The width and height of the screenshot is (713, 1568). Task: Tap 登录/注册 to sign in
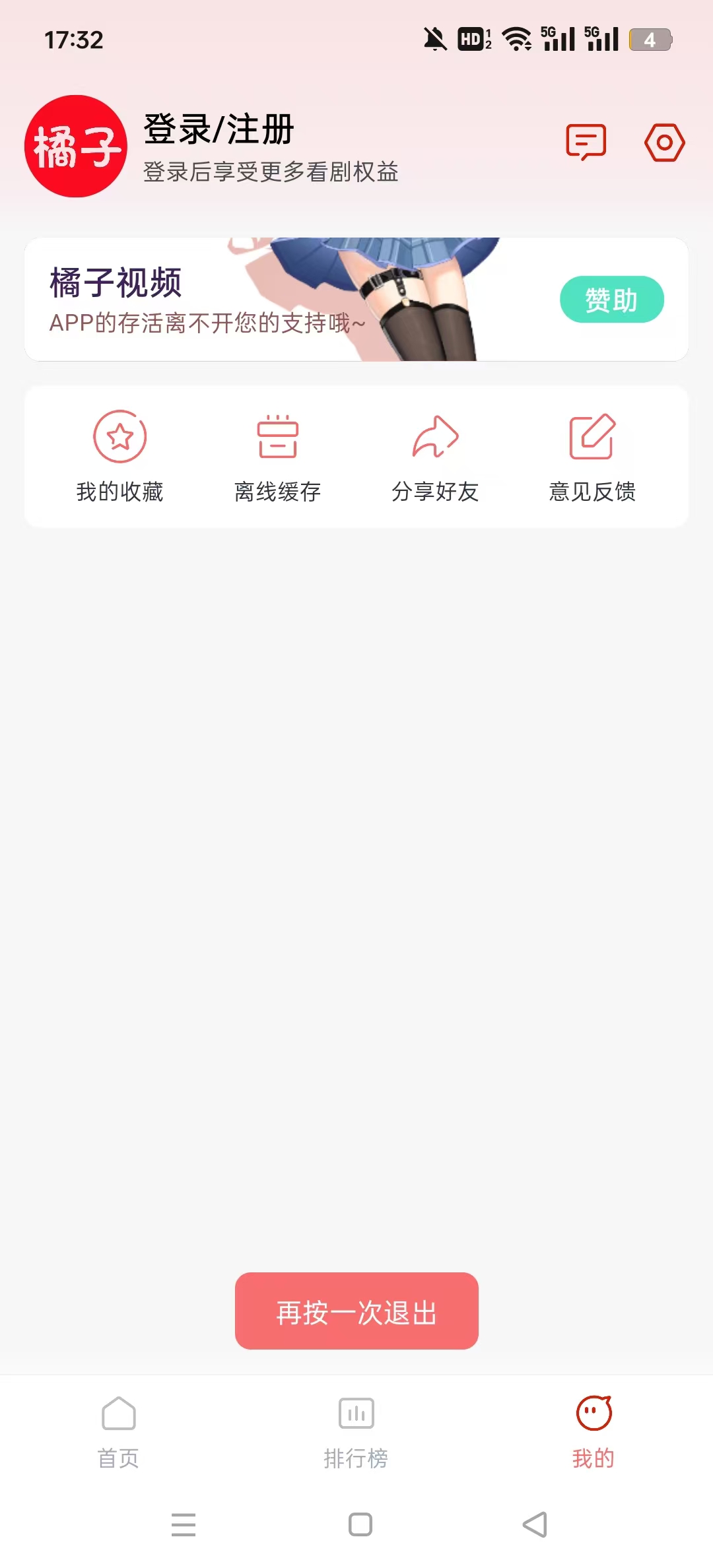coord(219,129)
